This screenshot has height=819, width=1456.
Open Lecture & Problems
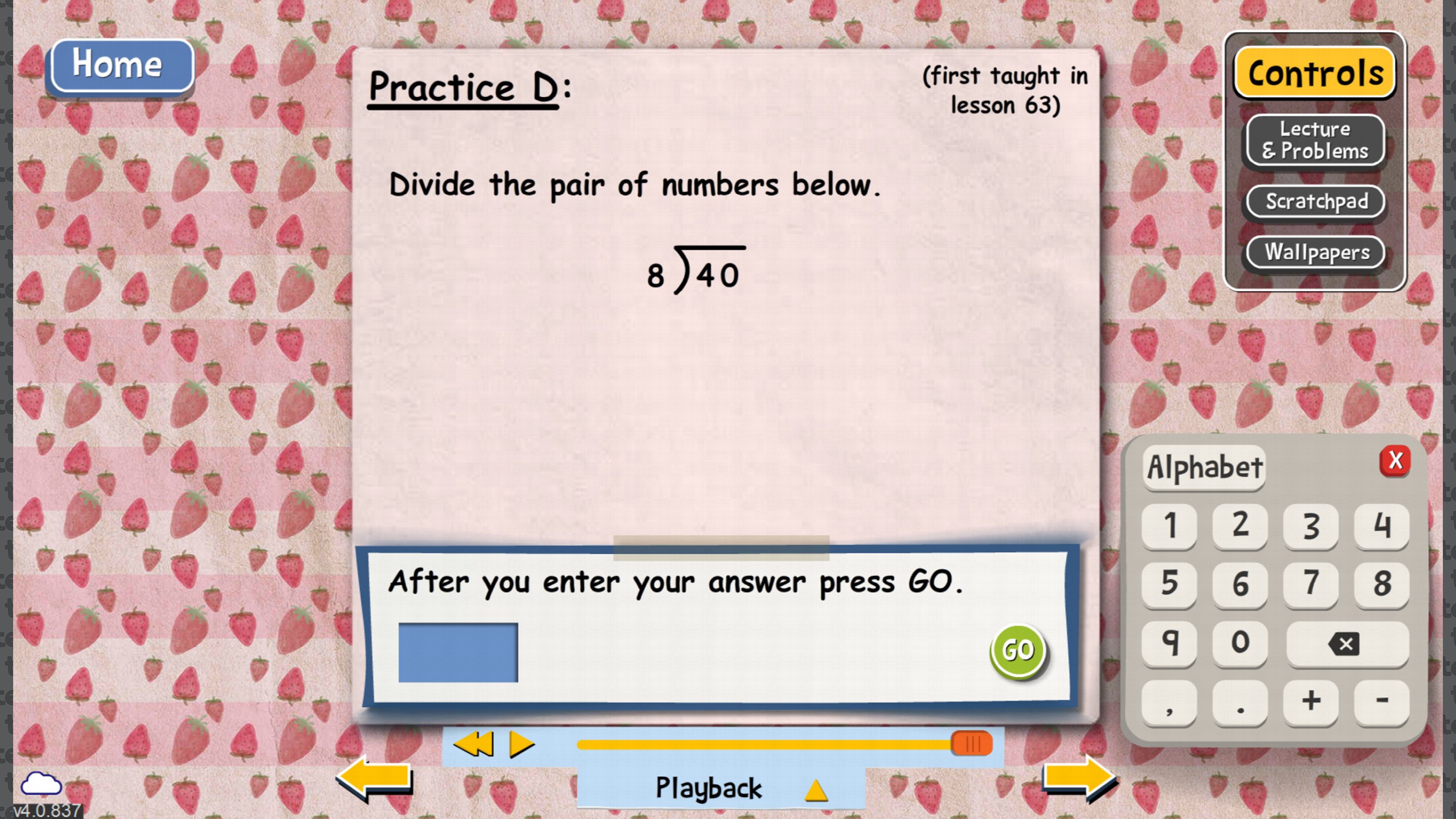click(1314, 140)
